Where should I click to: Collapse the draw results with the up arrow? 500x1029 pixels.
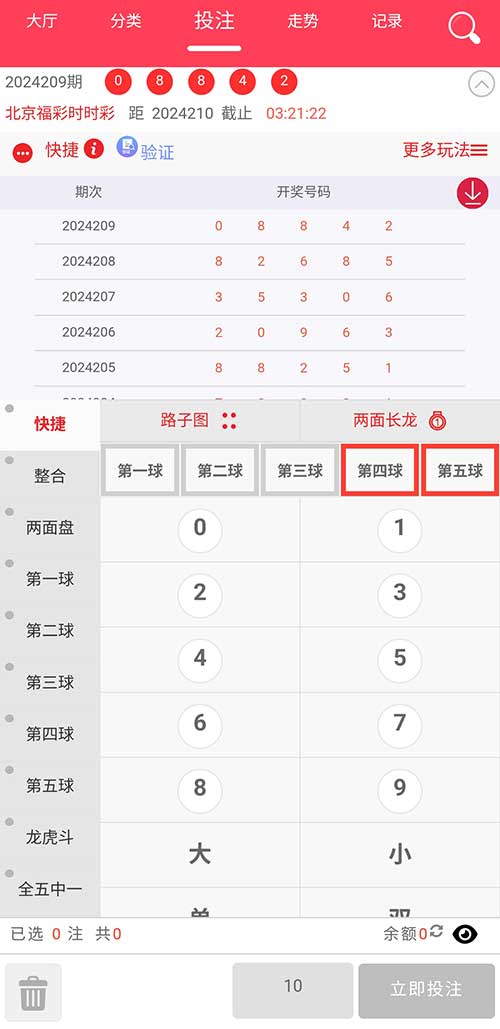(482, 84)
